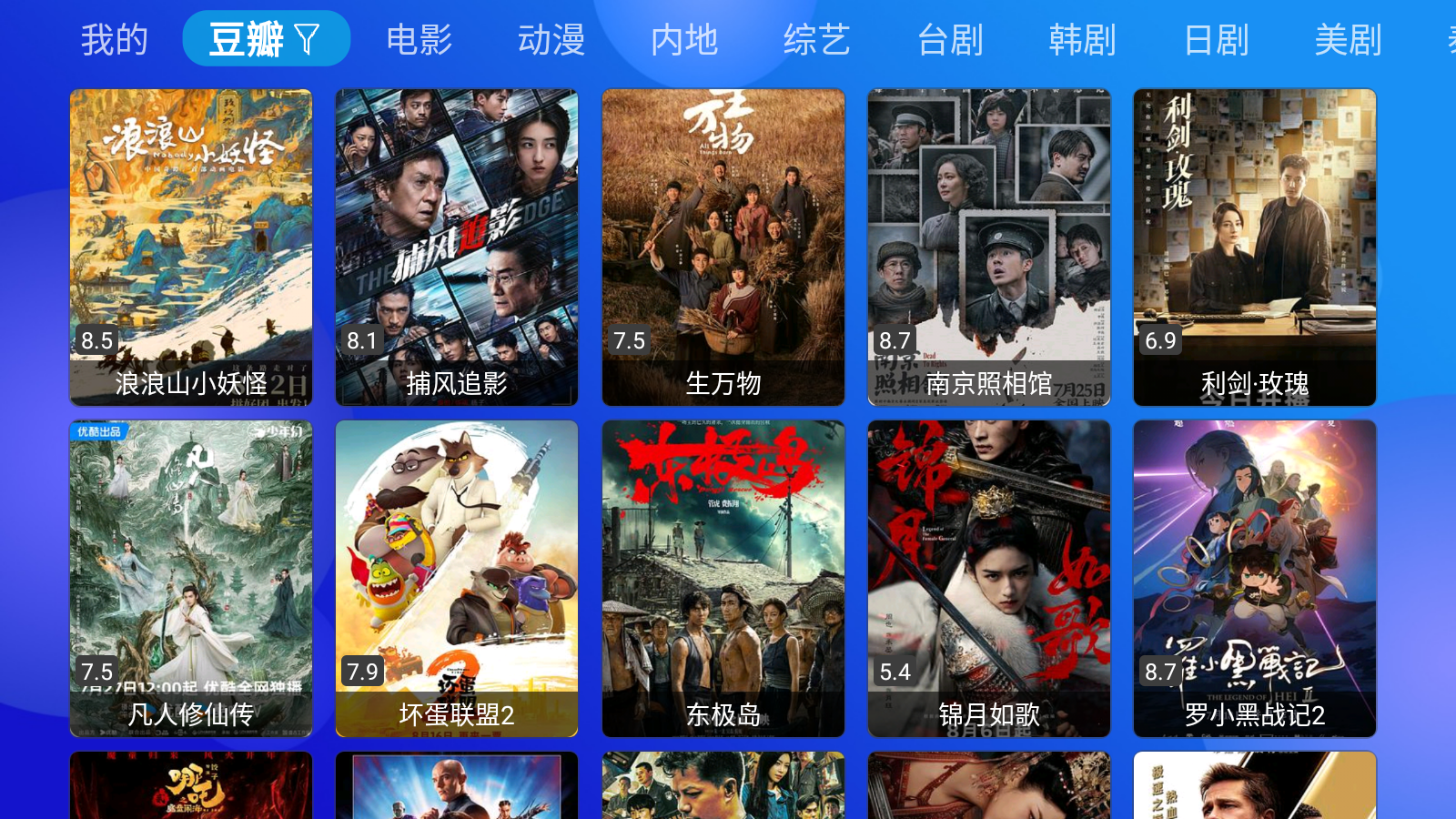
Task: Open the 台剧 tab
Action: click(950, 40)
